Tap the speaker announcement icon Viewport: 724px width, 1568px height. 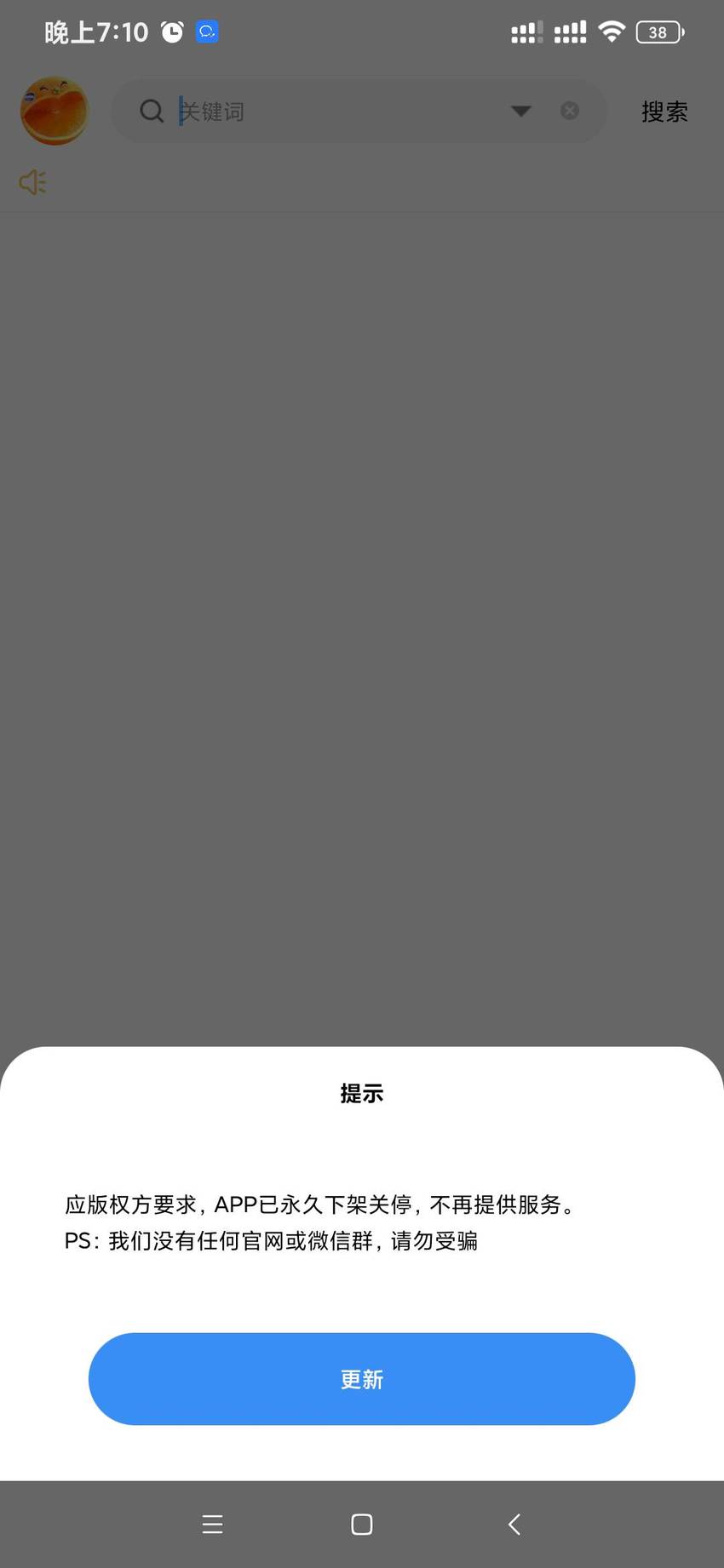tap(33, 182)
